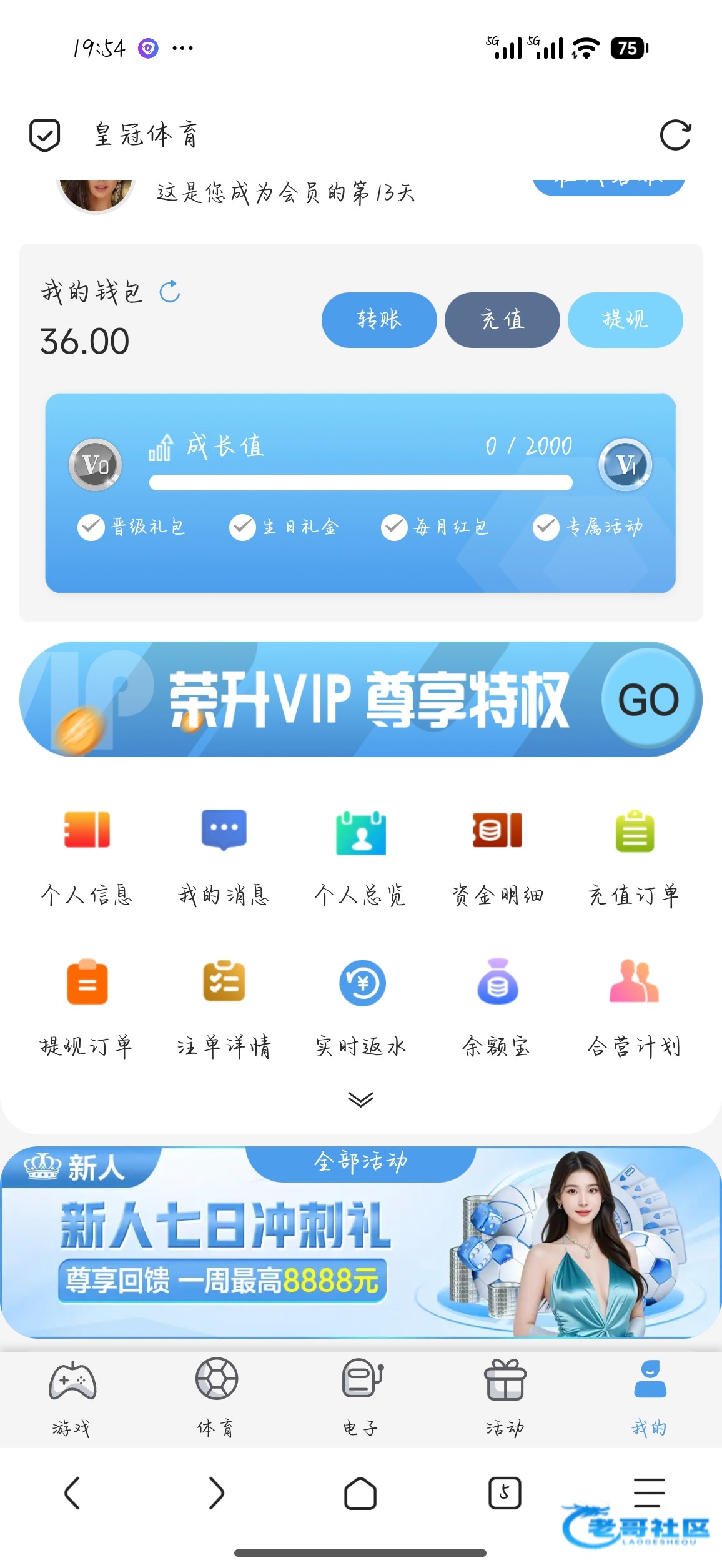Go back with the browser back arrow
The height and width of the screenshot is (1568, 722).
click(x=72, y=1493)
